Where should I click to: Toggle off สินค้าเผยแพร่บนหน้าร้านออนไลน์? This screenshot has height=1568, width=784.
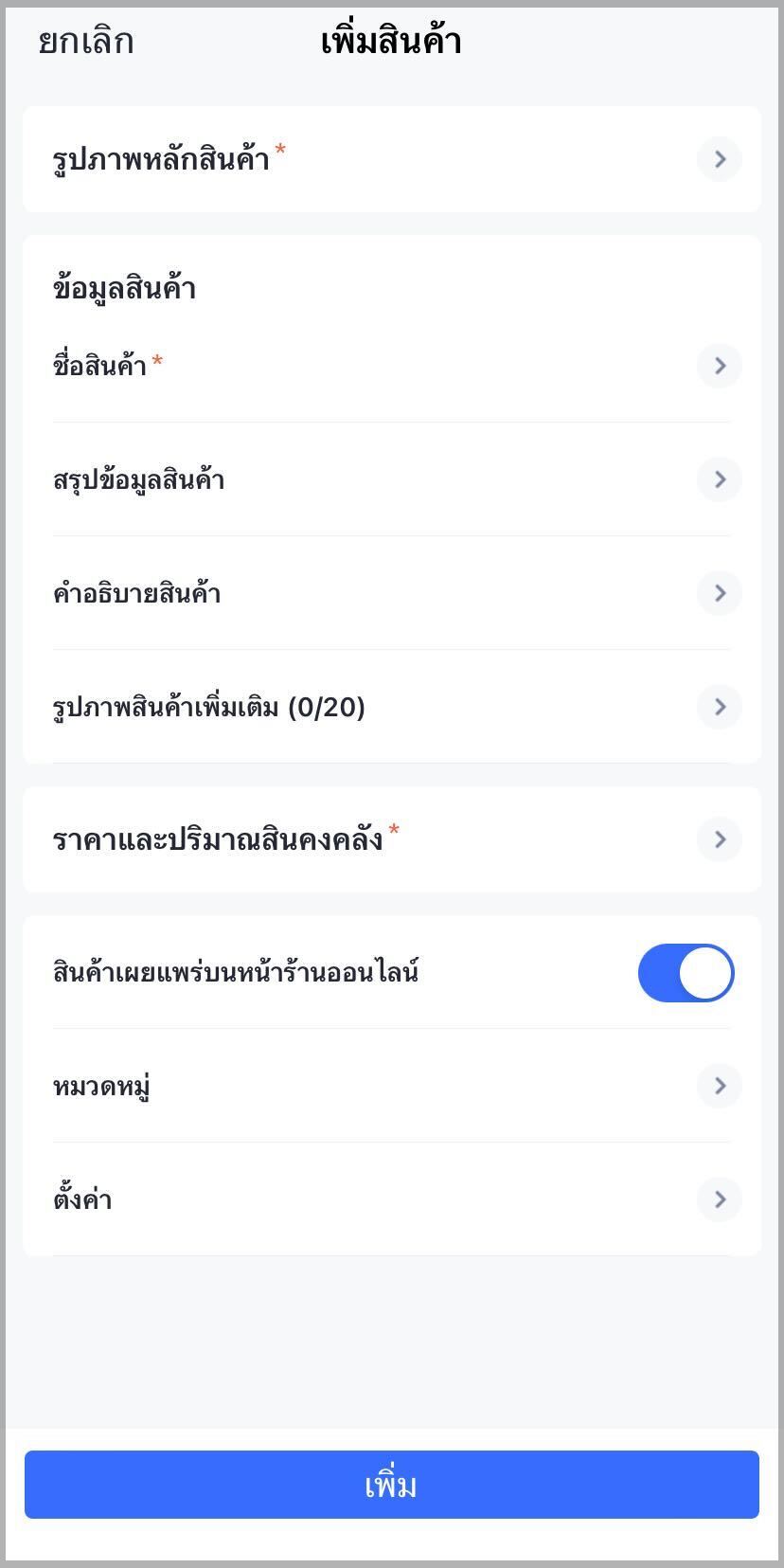[686, 973]
